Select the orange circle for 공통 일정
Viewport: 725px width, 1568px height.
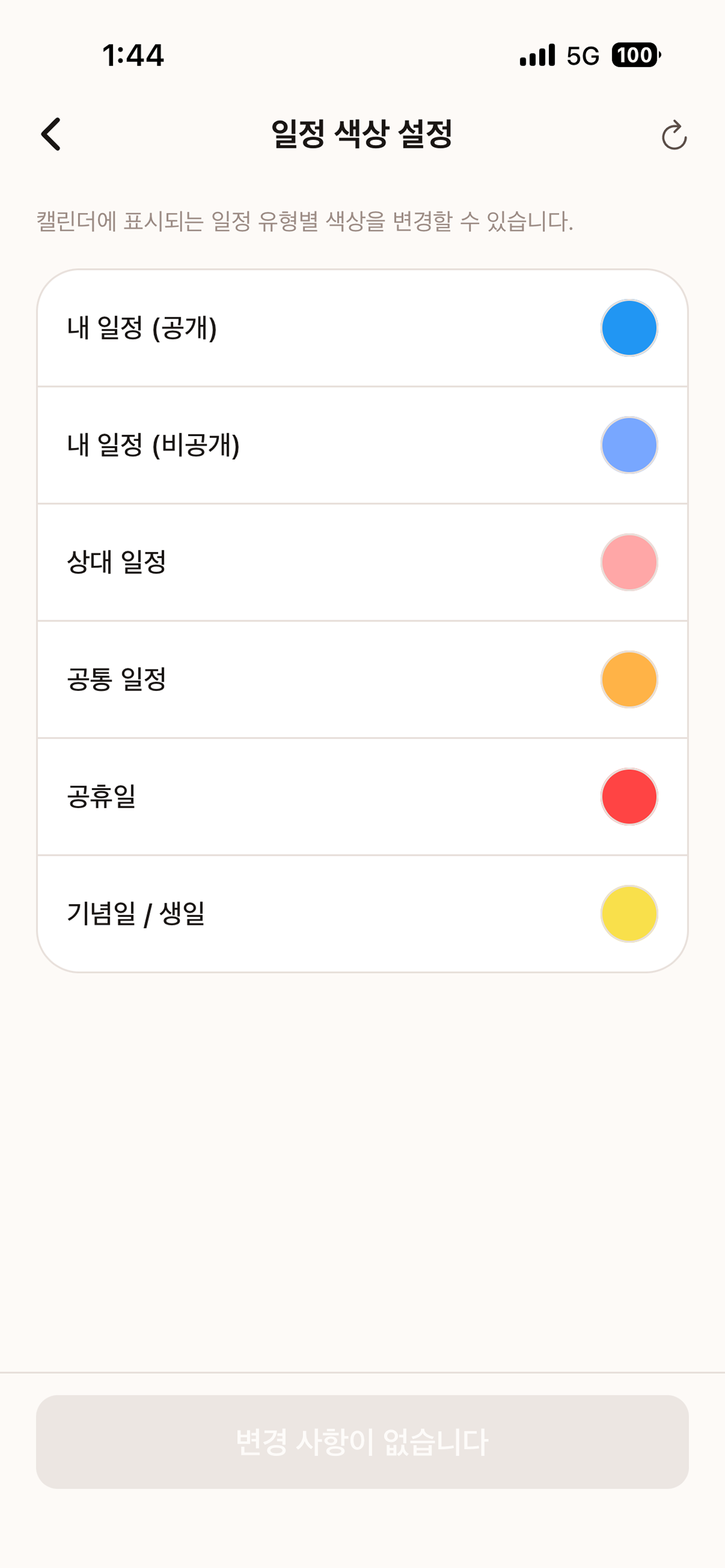click(629, 678)
